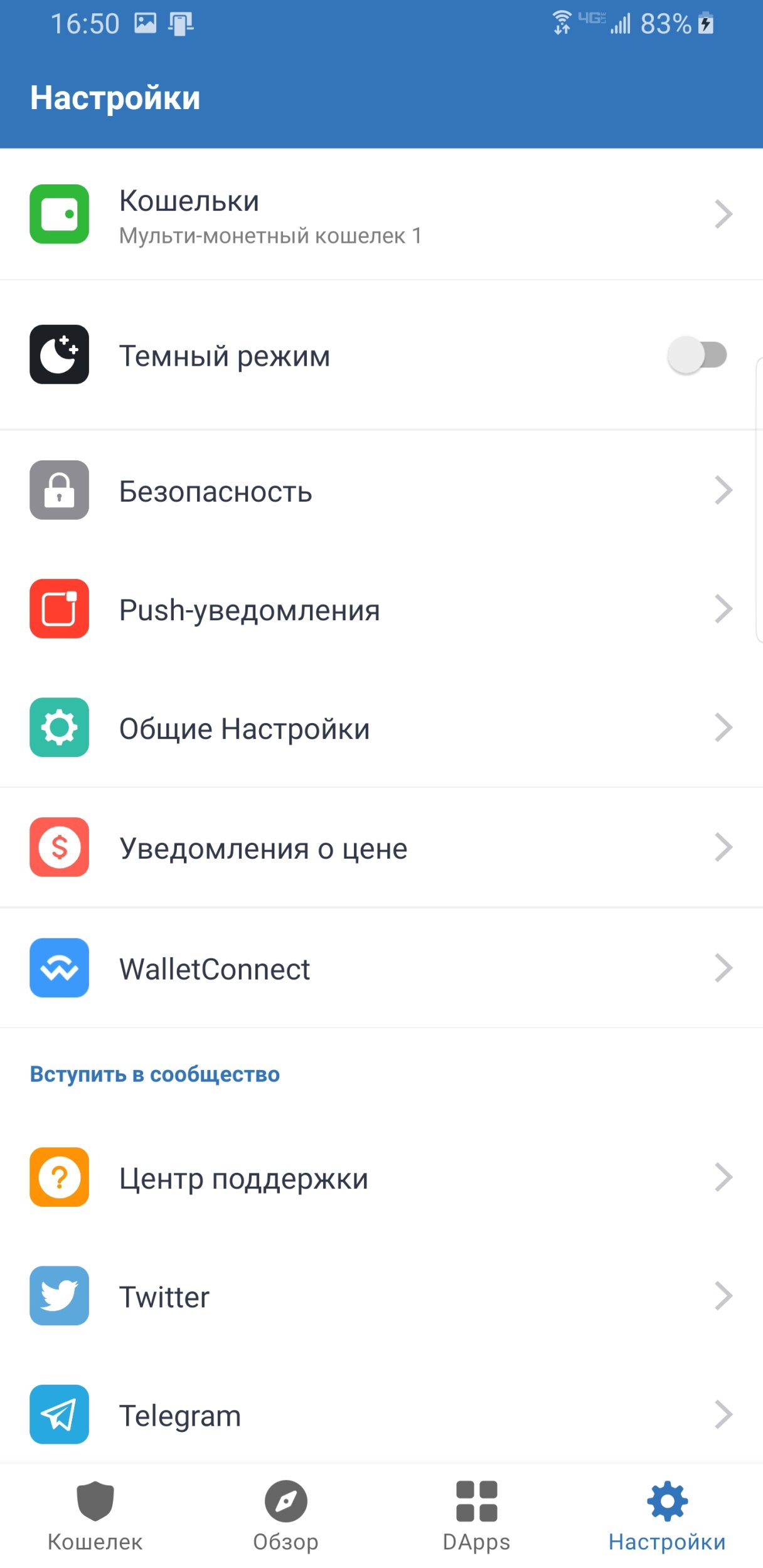Open WalletConnect
This screenshot has width=763, height=1568.
(x=381, y=968)
